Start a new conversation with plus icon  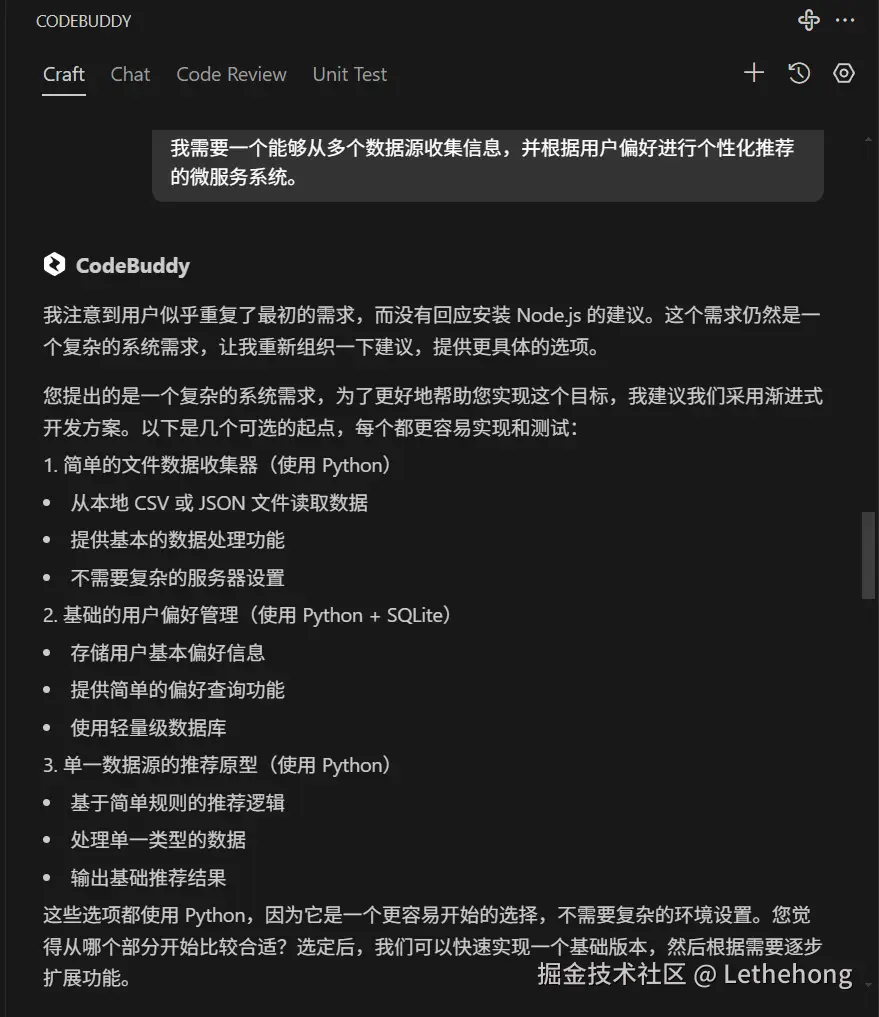pyautogui.click(x=754, y=73)
